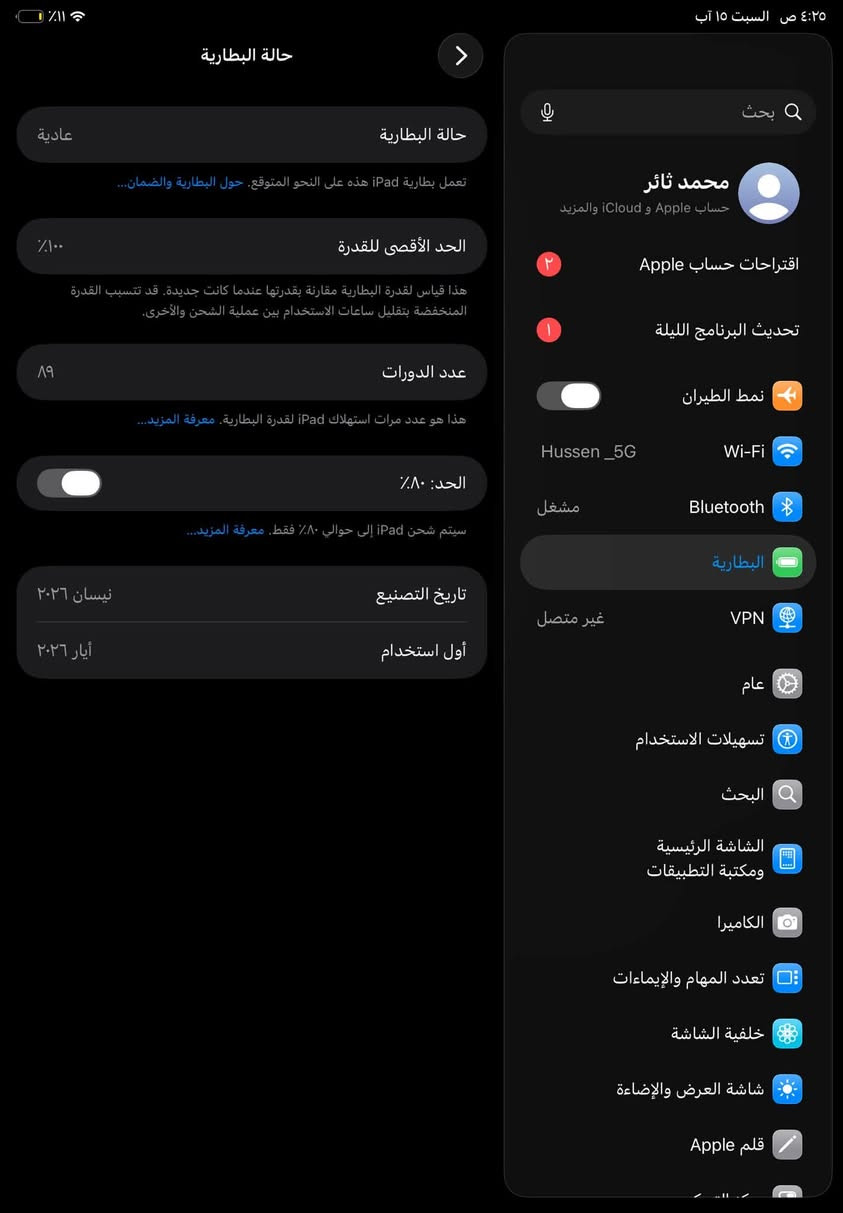
Task: Toggle نمط الطيران switch
Action: tap(569, 395)
